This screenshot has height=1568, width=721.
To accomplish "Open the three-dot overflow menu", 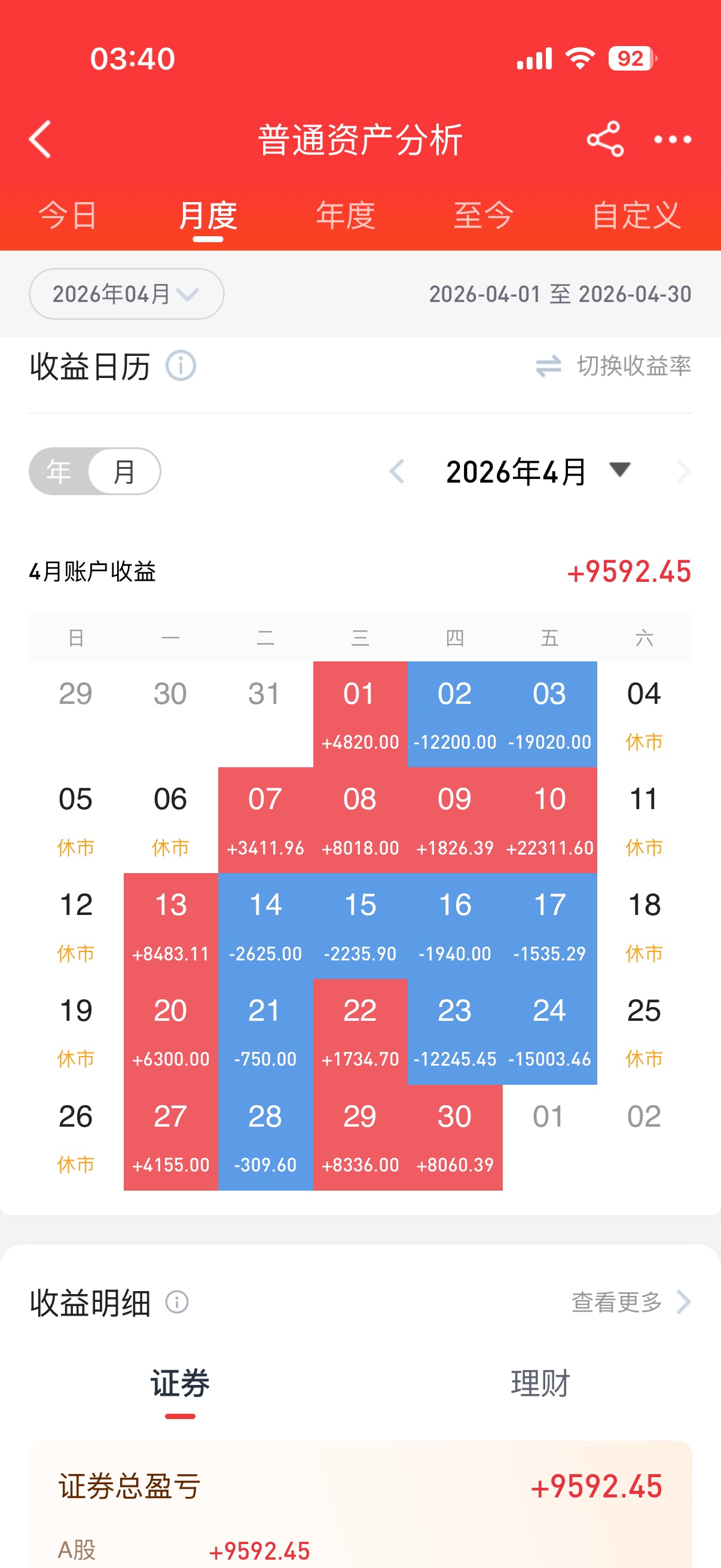I will click(x=673, y=139).
